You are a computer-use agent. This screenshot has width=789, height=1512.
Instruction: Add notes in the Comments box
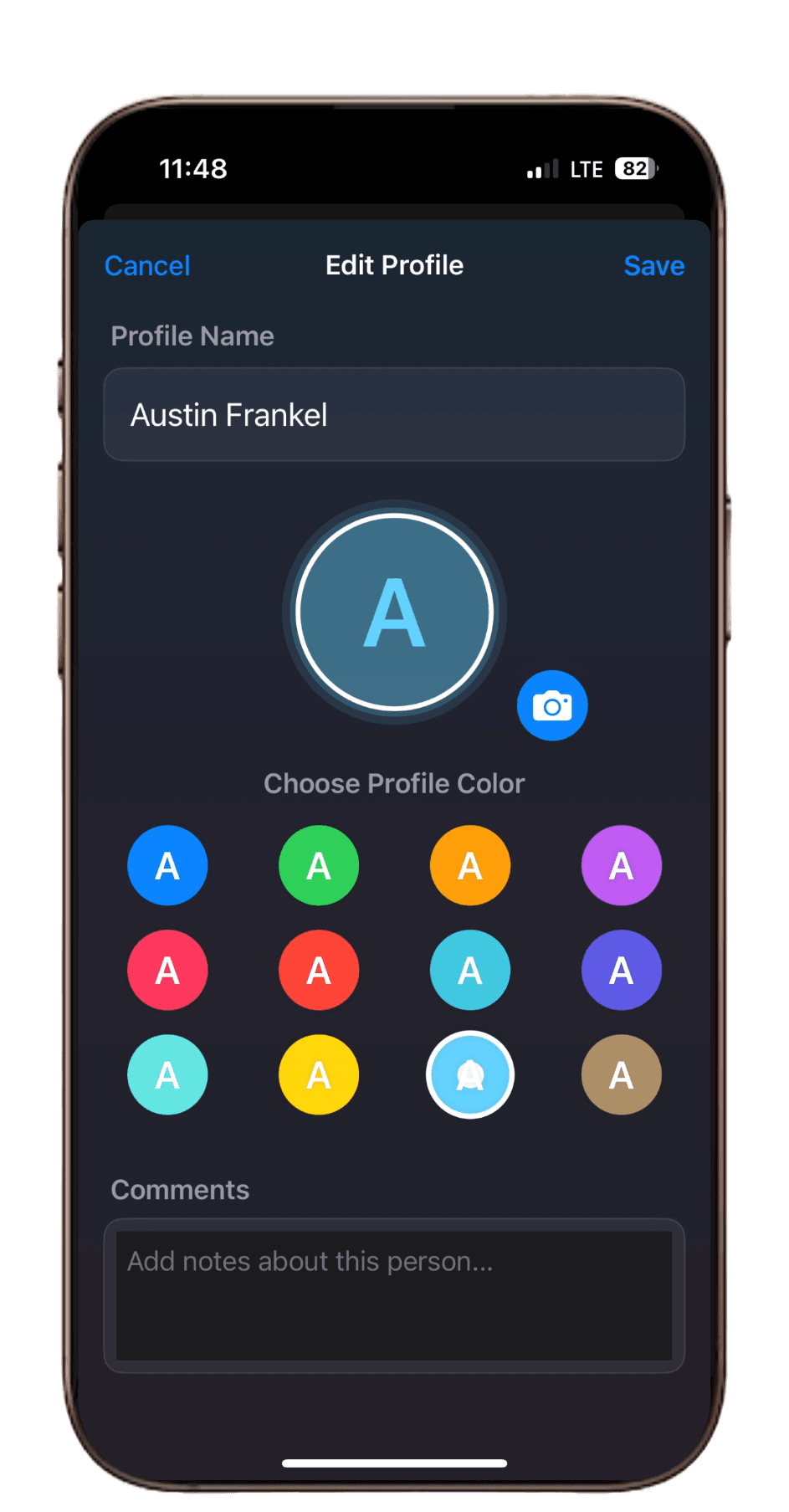point(394,1294)
